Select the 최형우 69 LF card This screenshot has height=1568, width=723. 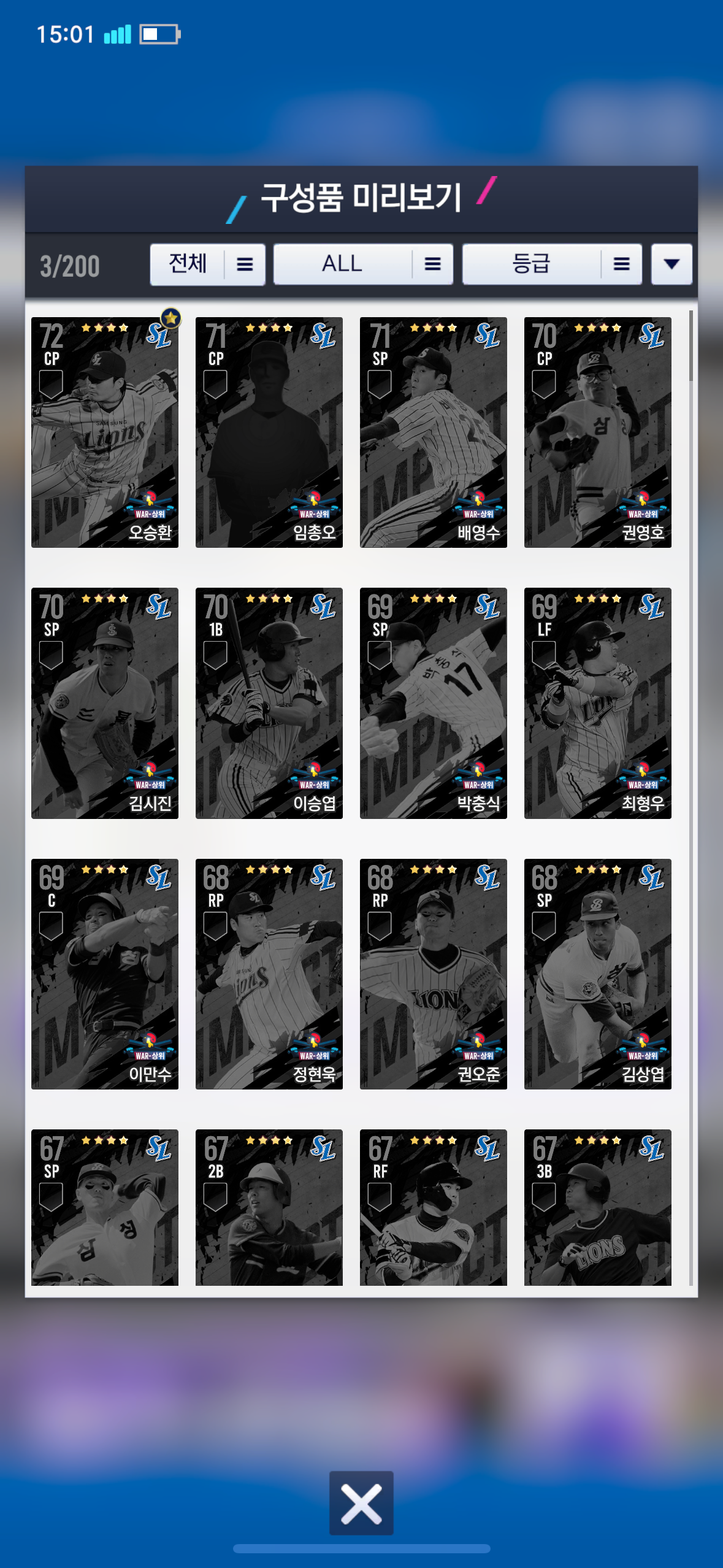click(x=597, y=703)
